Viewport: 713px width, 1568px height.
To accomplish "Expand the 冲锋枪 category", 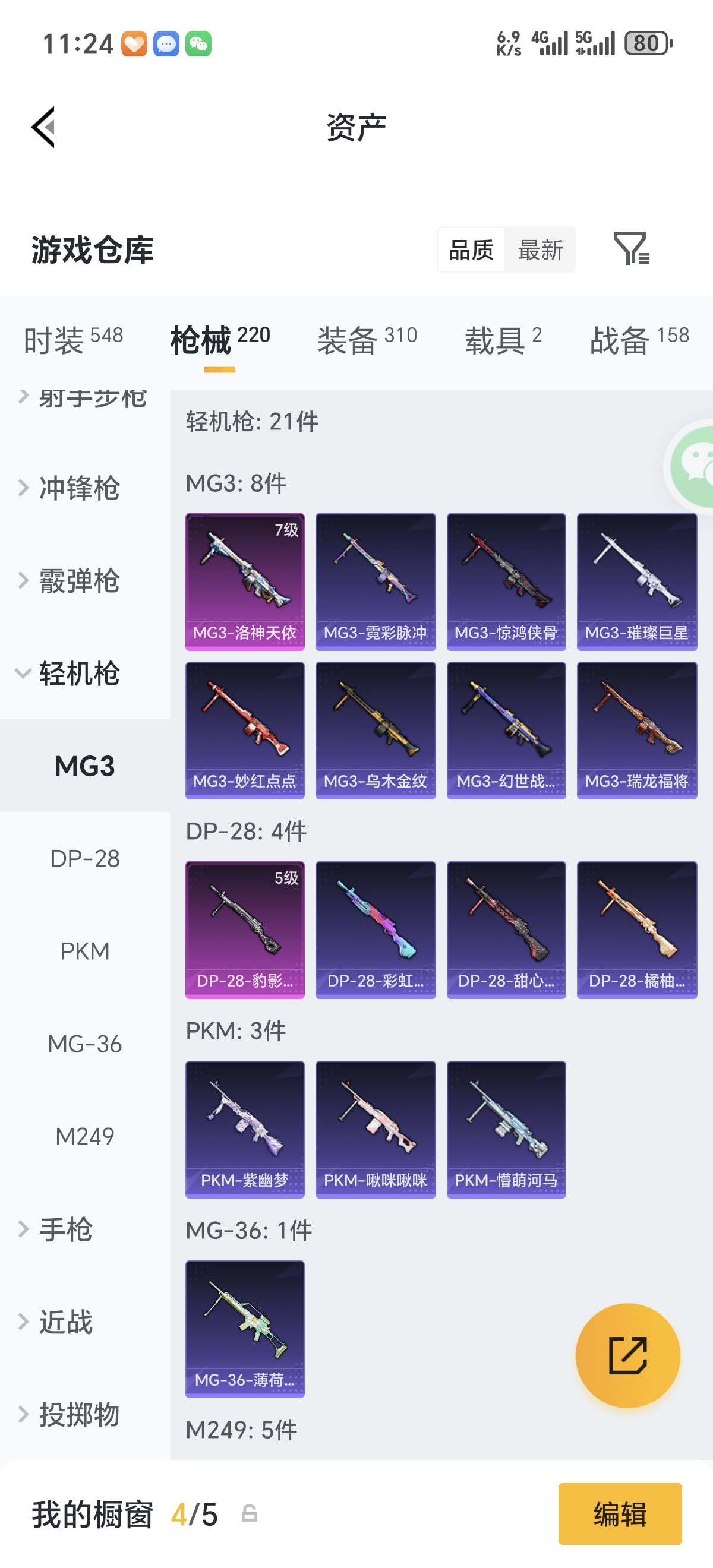I will pyautogui.click(x=79, y=488).
